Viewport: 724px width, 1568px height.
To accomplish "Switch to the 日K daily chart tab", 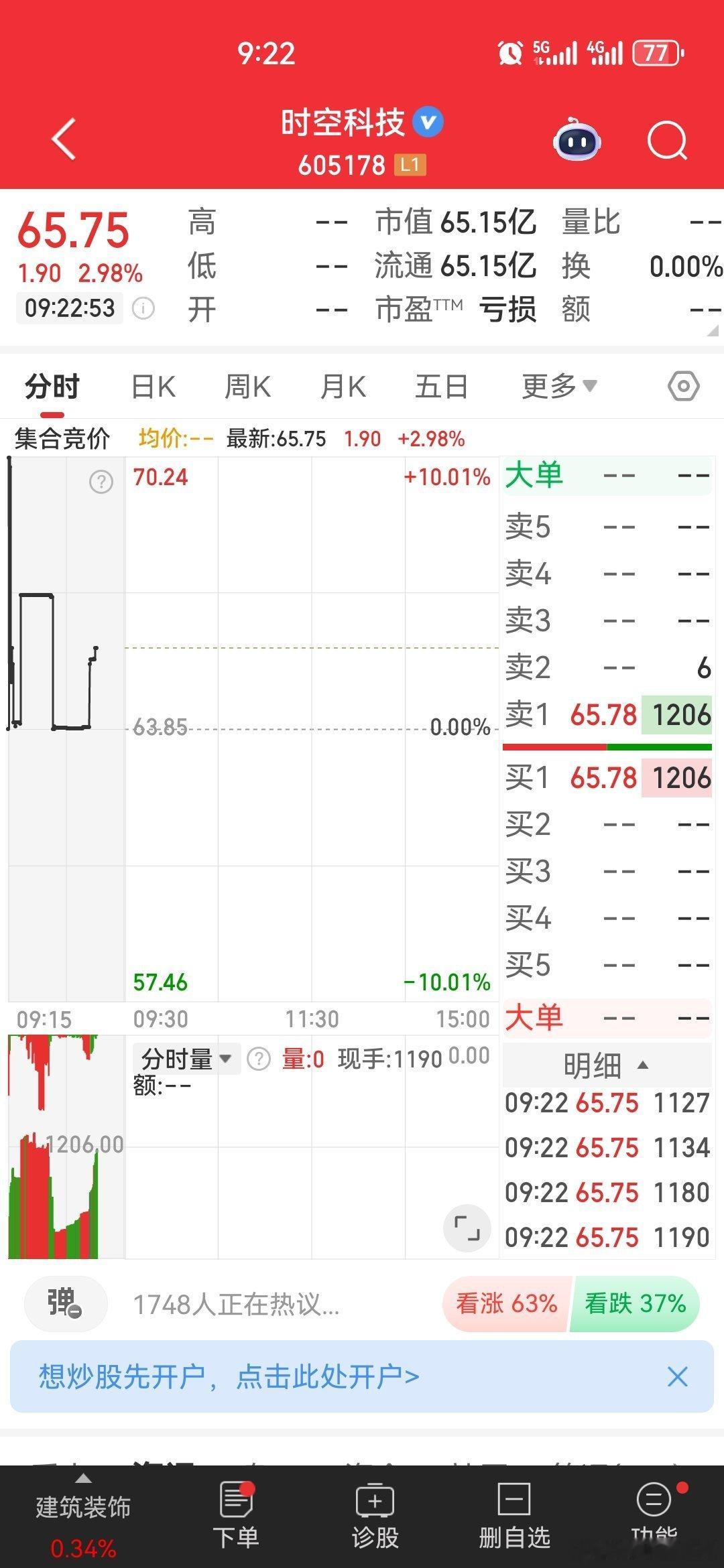I will 153,385.
